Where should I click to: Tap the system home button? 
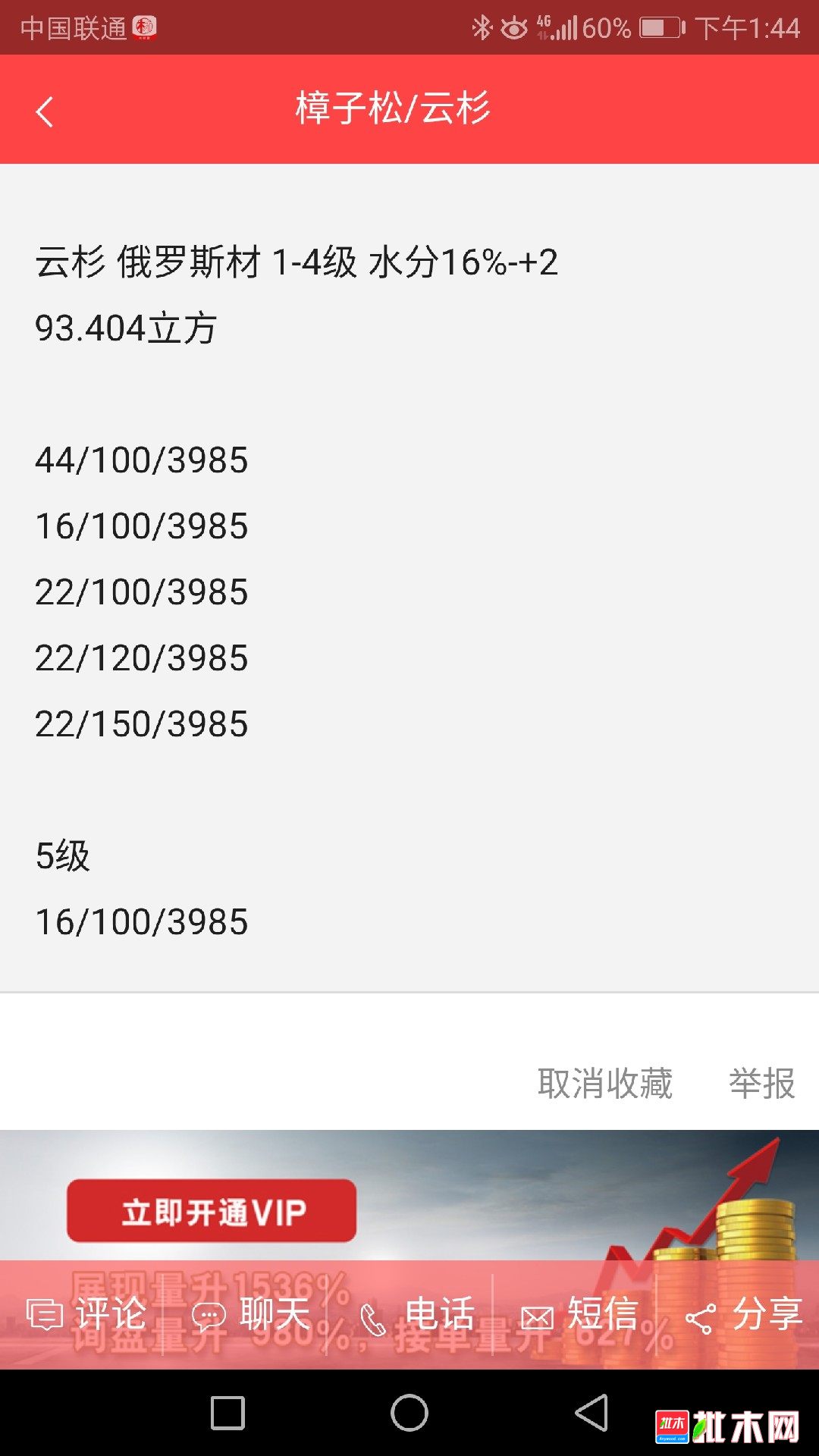[409, 1413]
